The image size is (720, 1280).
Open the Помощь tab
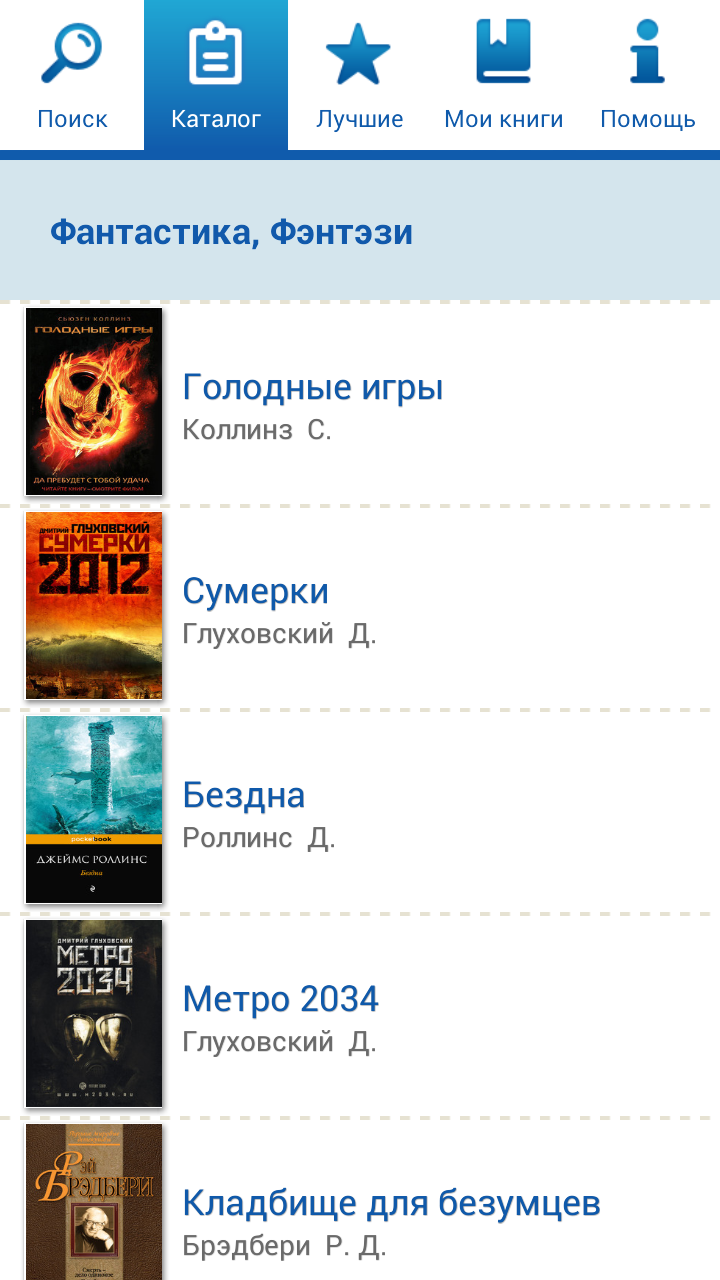coord(647,75)
